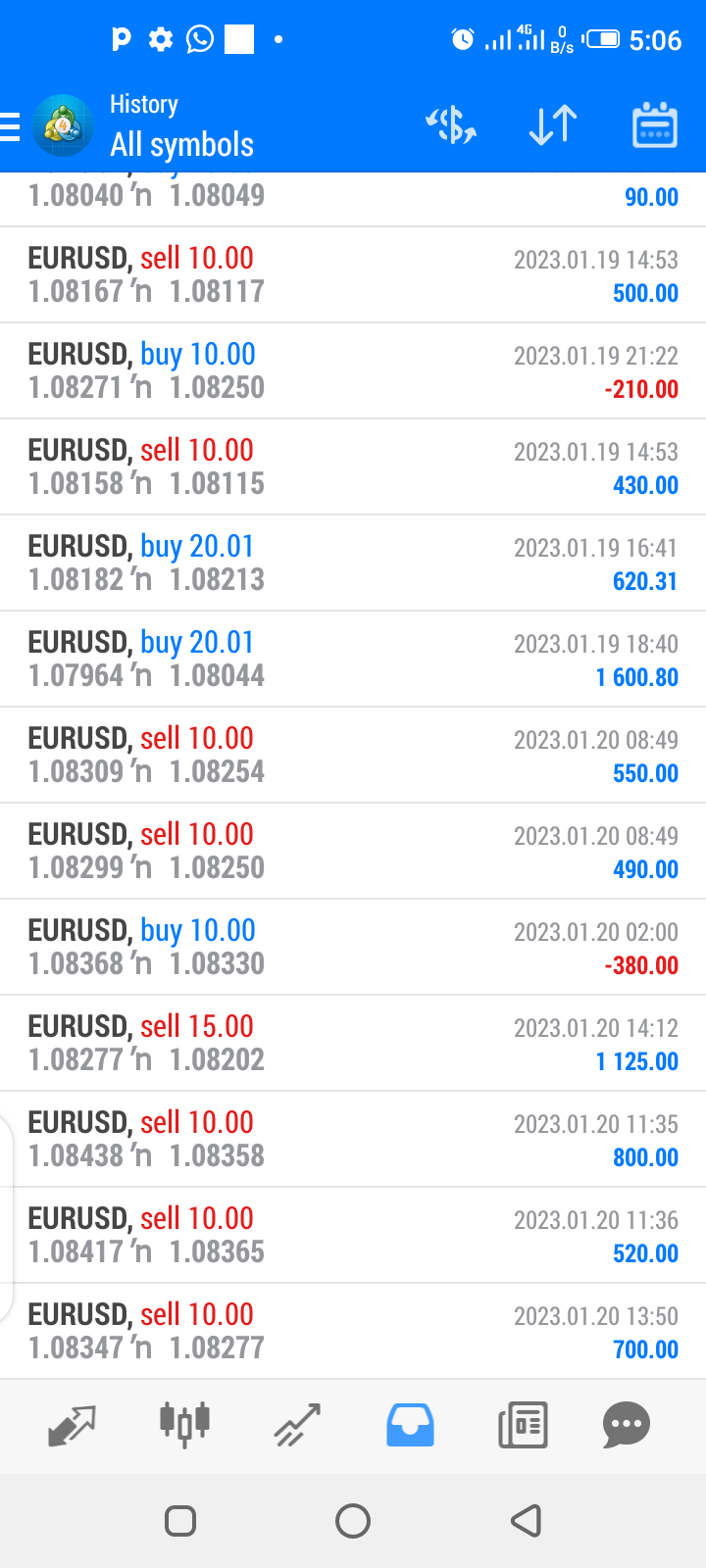Open the EURUSD sell trade with 800.00 profit
The image size is (706, 1568).
click(x=353, y=1139)
